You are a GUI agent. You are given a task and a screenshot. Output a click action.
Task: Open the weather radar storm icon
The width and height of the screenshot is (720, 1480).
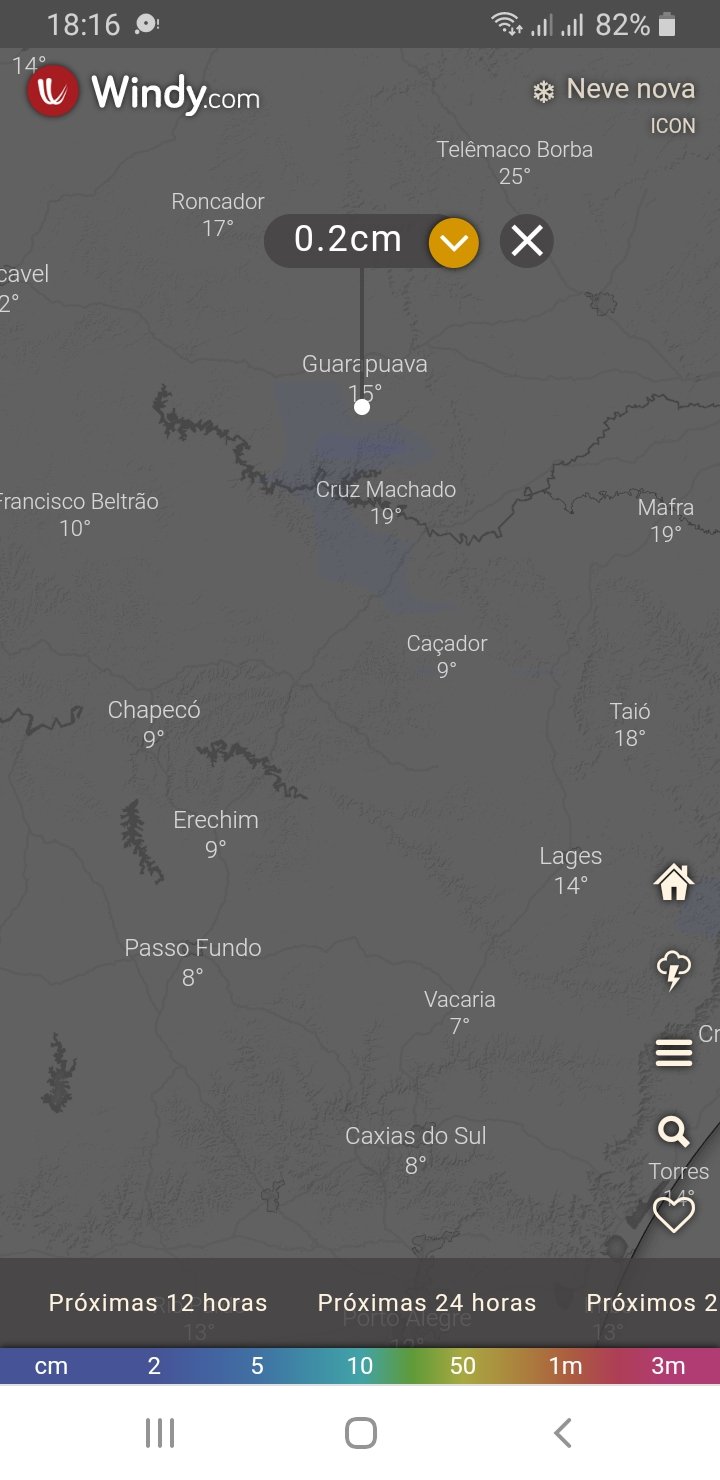673,969
